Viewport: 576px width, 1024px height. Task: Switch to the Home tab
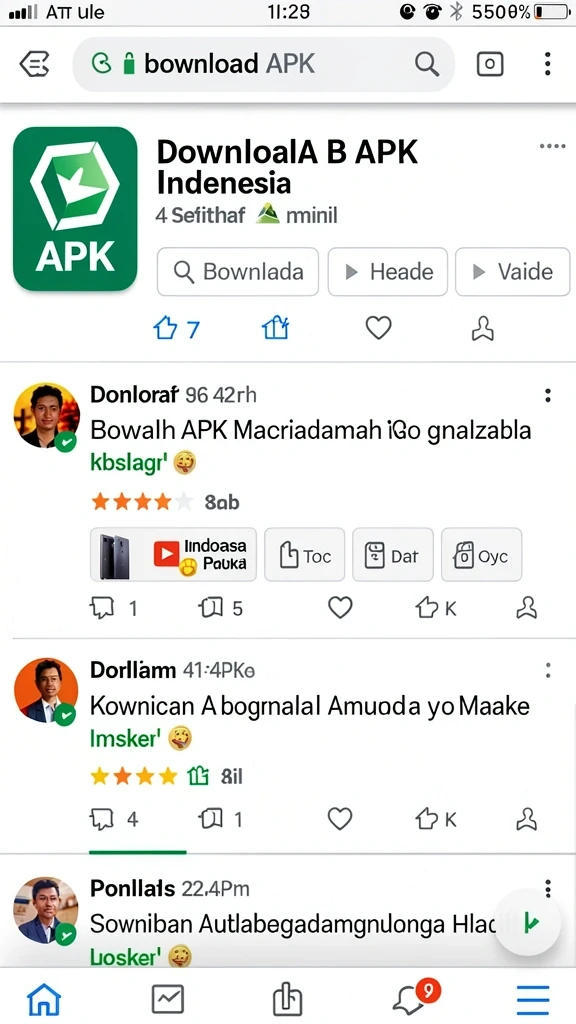pyautogui.click(x=44, y=999)
